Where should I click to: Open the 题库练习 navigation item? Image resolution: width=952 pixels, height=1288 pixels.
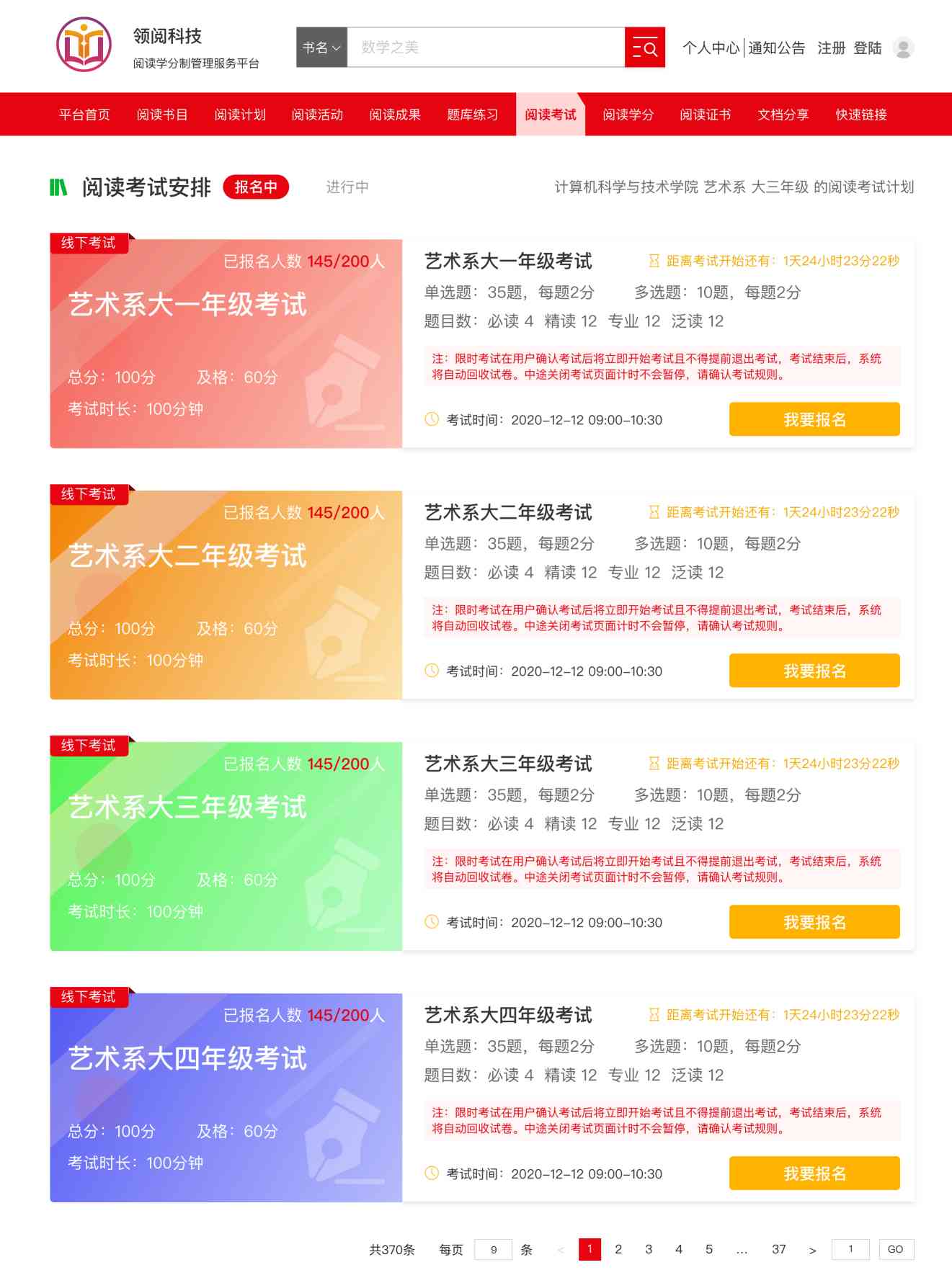click(473, 115)
